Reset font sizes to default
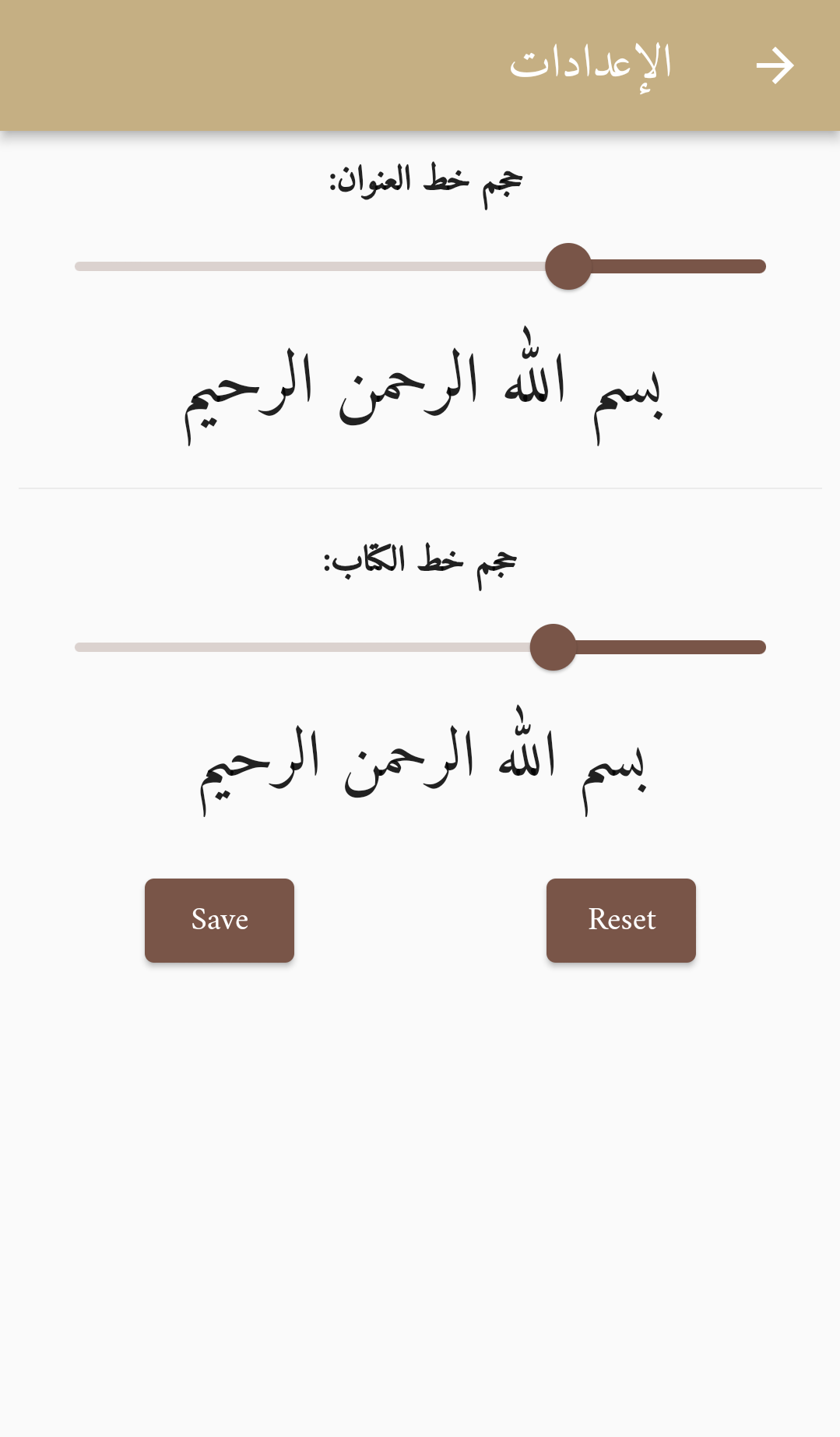Screen dimensions: 840x1437 point(621,921)
